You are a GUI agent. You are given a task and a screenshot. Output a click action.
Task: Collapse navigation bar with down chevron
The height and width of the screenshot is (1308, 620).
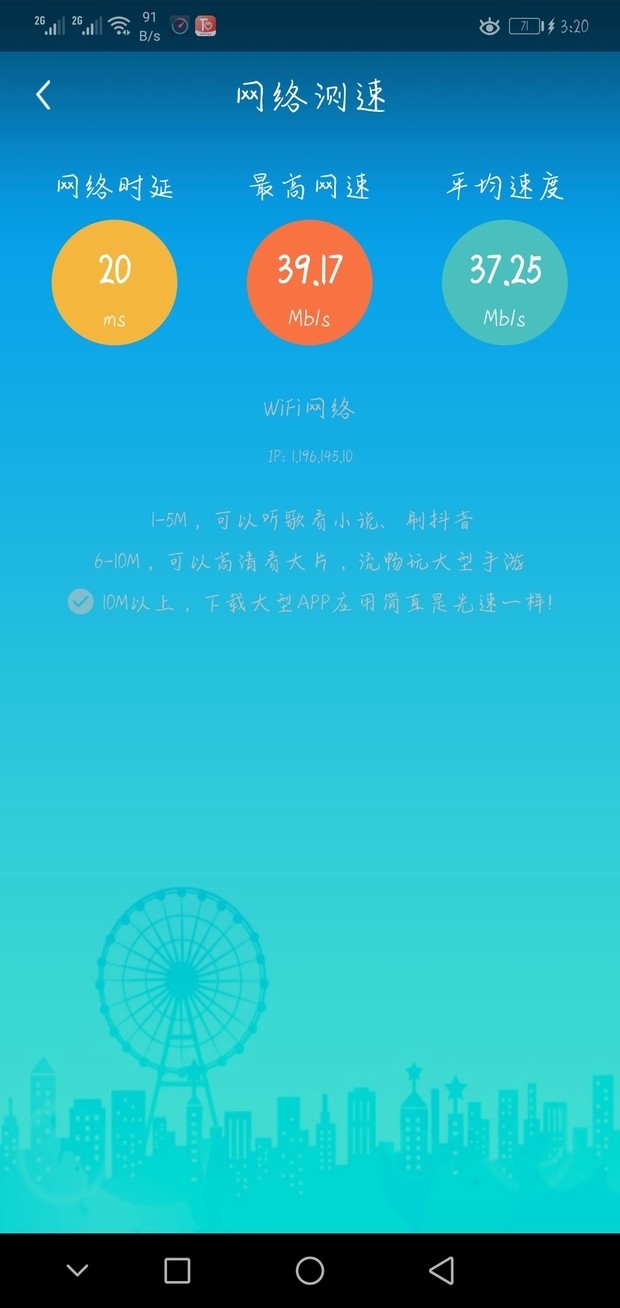coord(77,1270)
